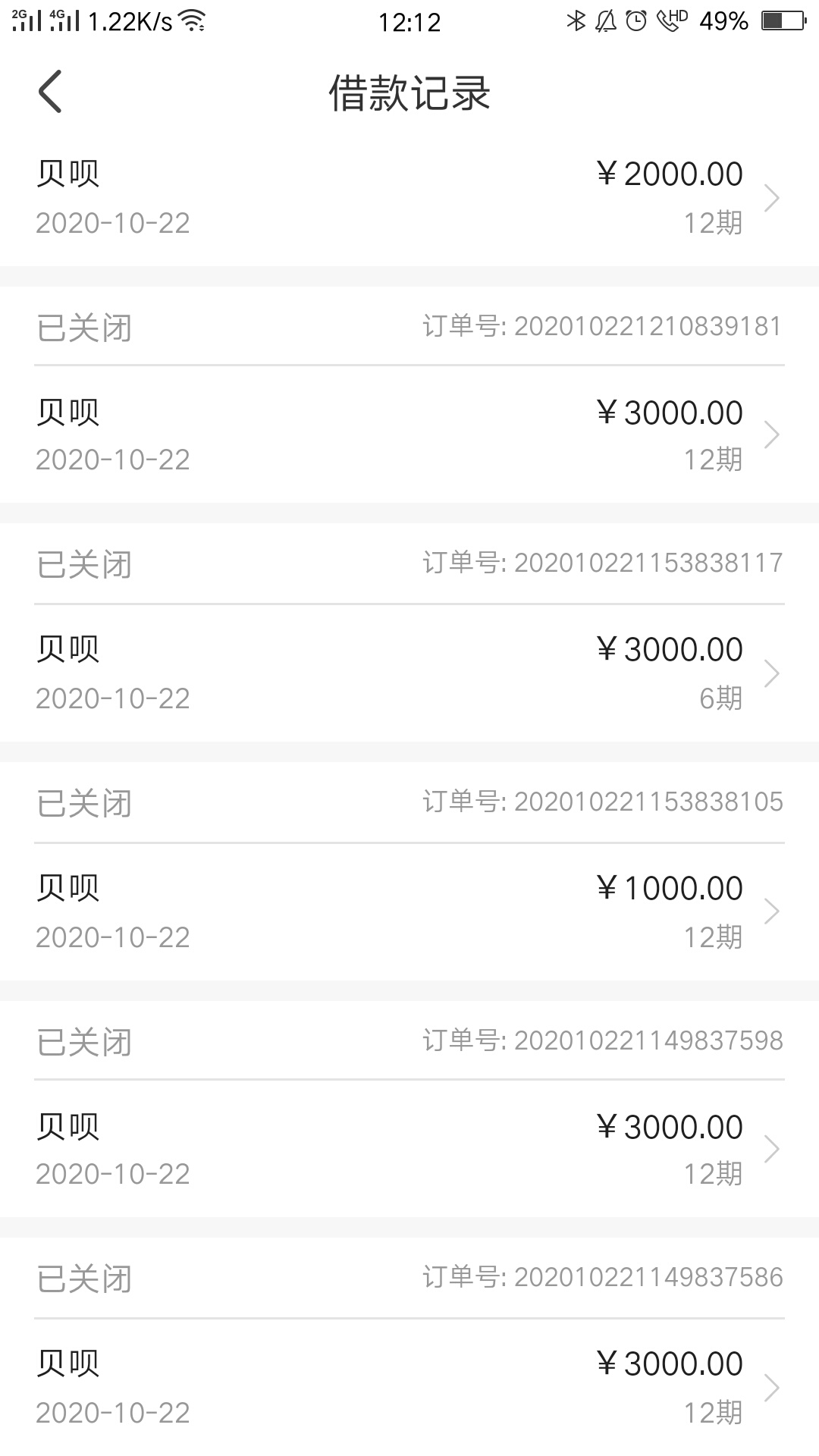This screenshot has width=819, height=1456.
Task: Open the ¥2000.00 贝呗 loan record
Action: pos(409,198)
